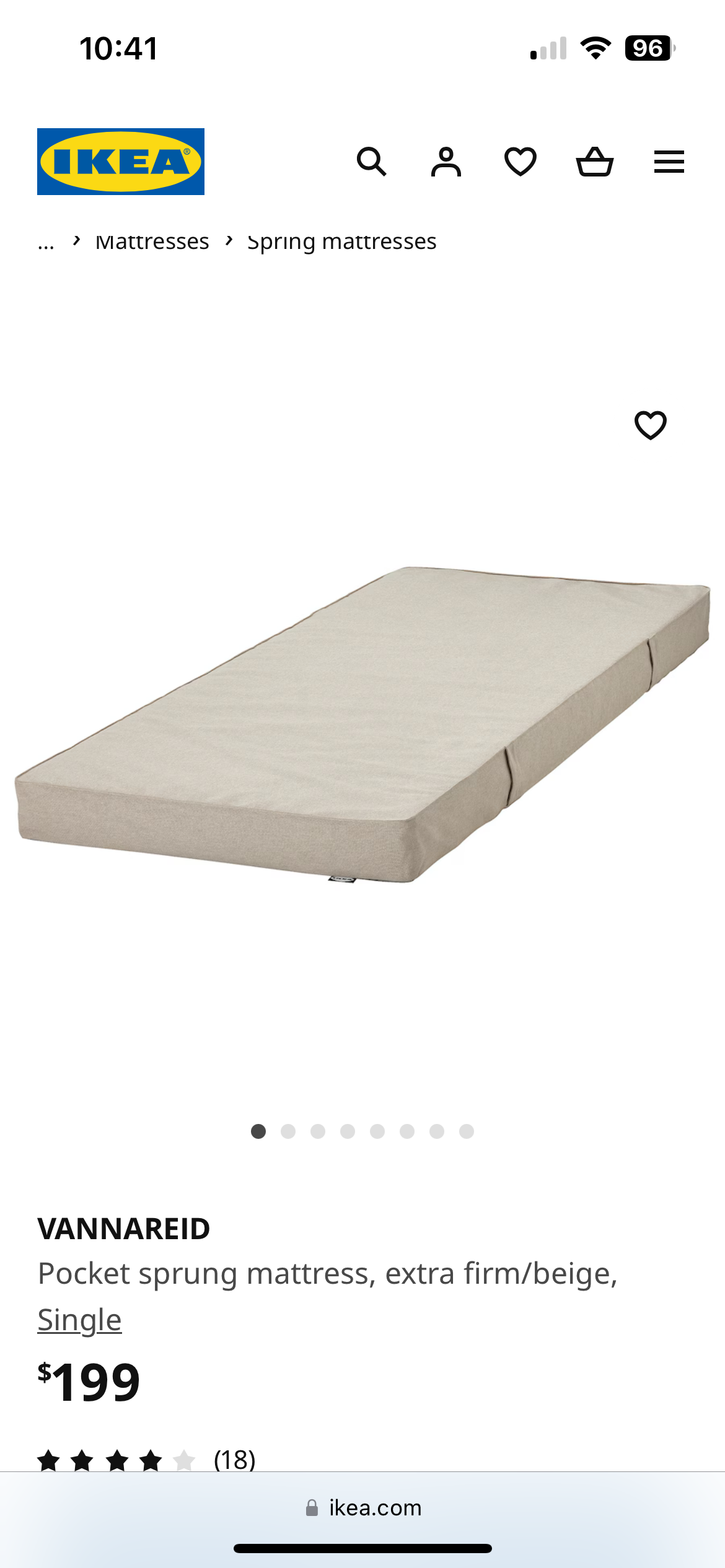Save VANNAREID mattress to favourites
The height and width of the screenshot is (1568, 725).
pos(651,425)
